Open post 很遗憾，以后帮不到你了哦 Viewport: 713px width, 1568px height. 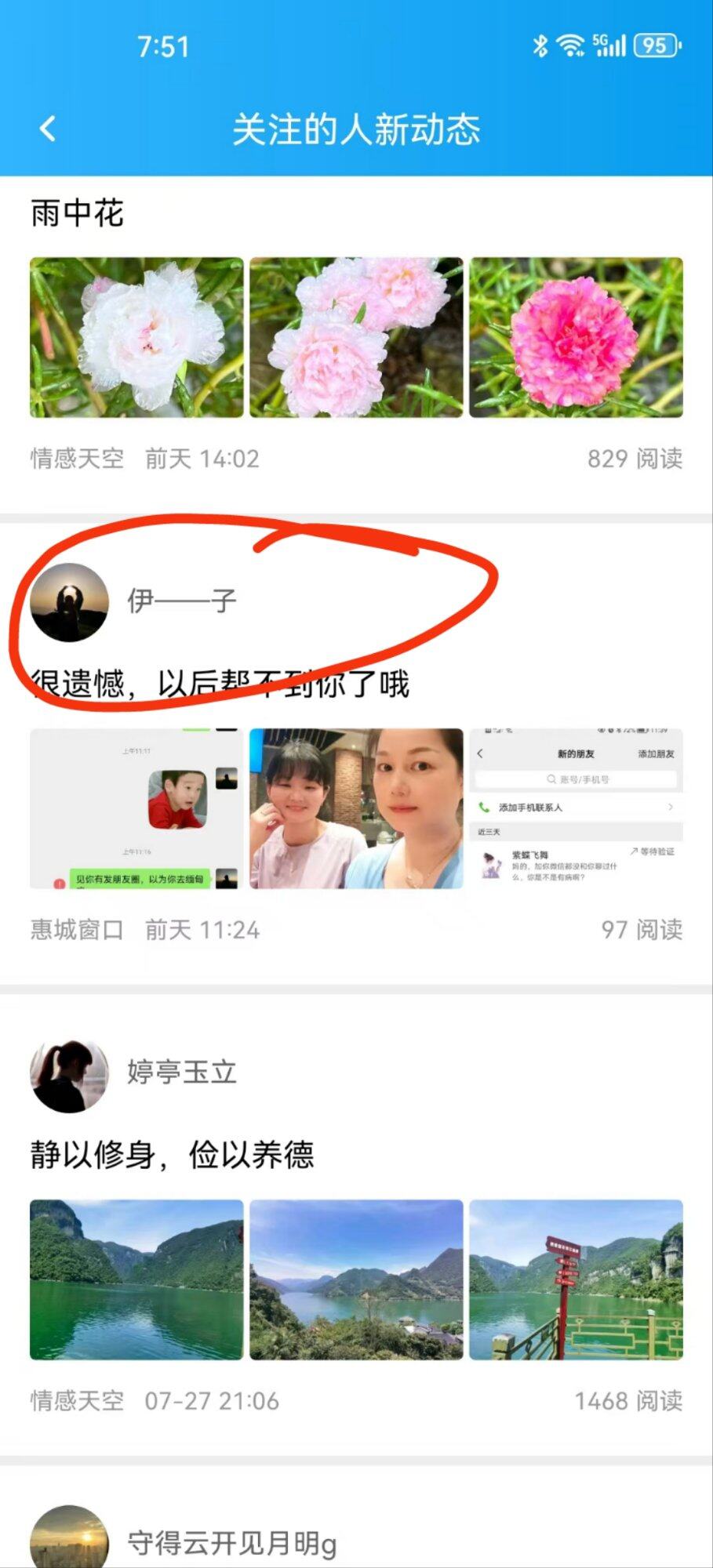220,684
